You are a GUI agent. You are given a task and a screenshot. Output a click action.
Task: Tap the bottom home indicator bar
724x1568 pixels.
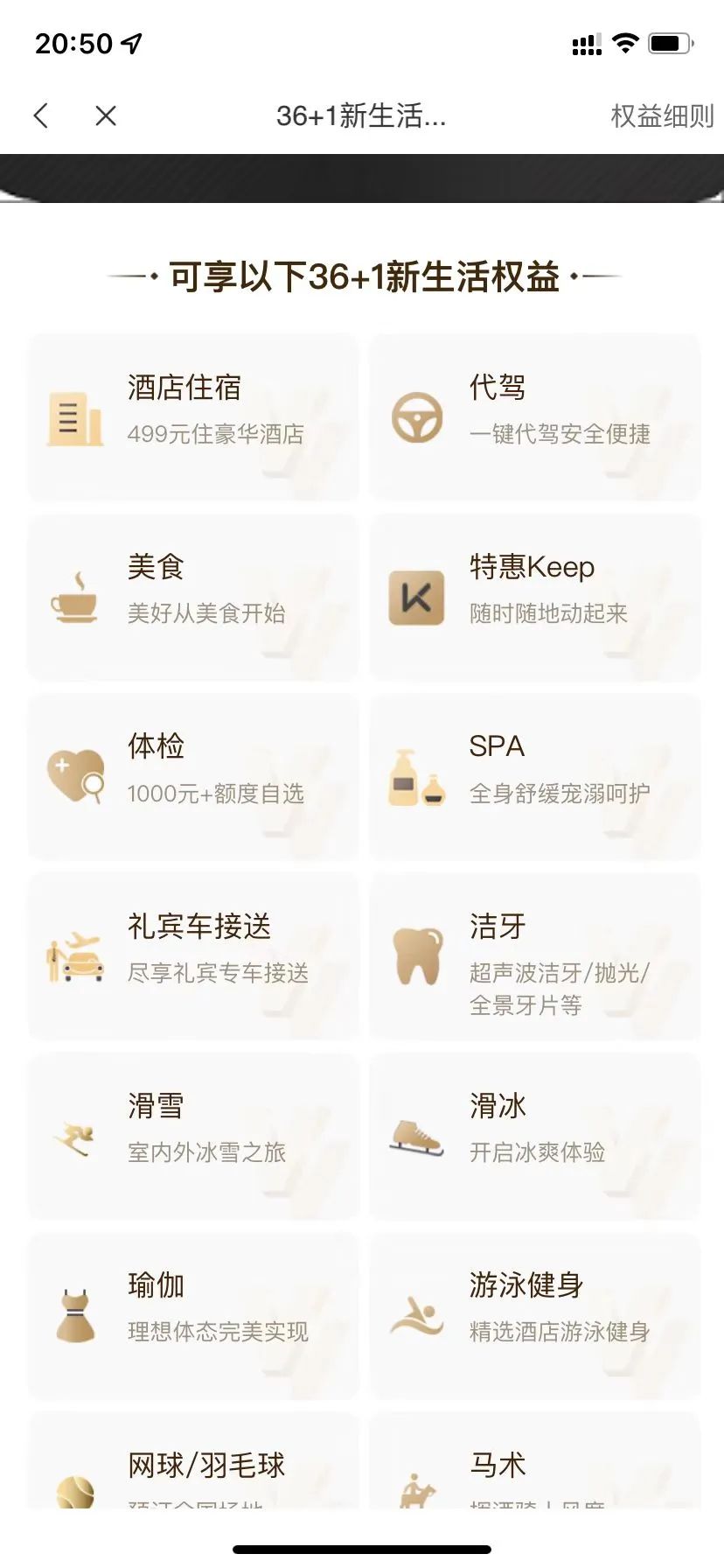[362, 1547]
